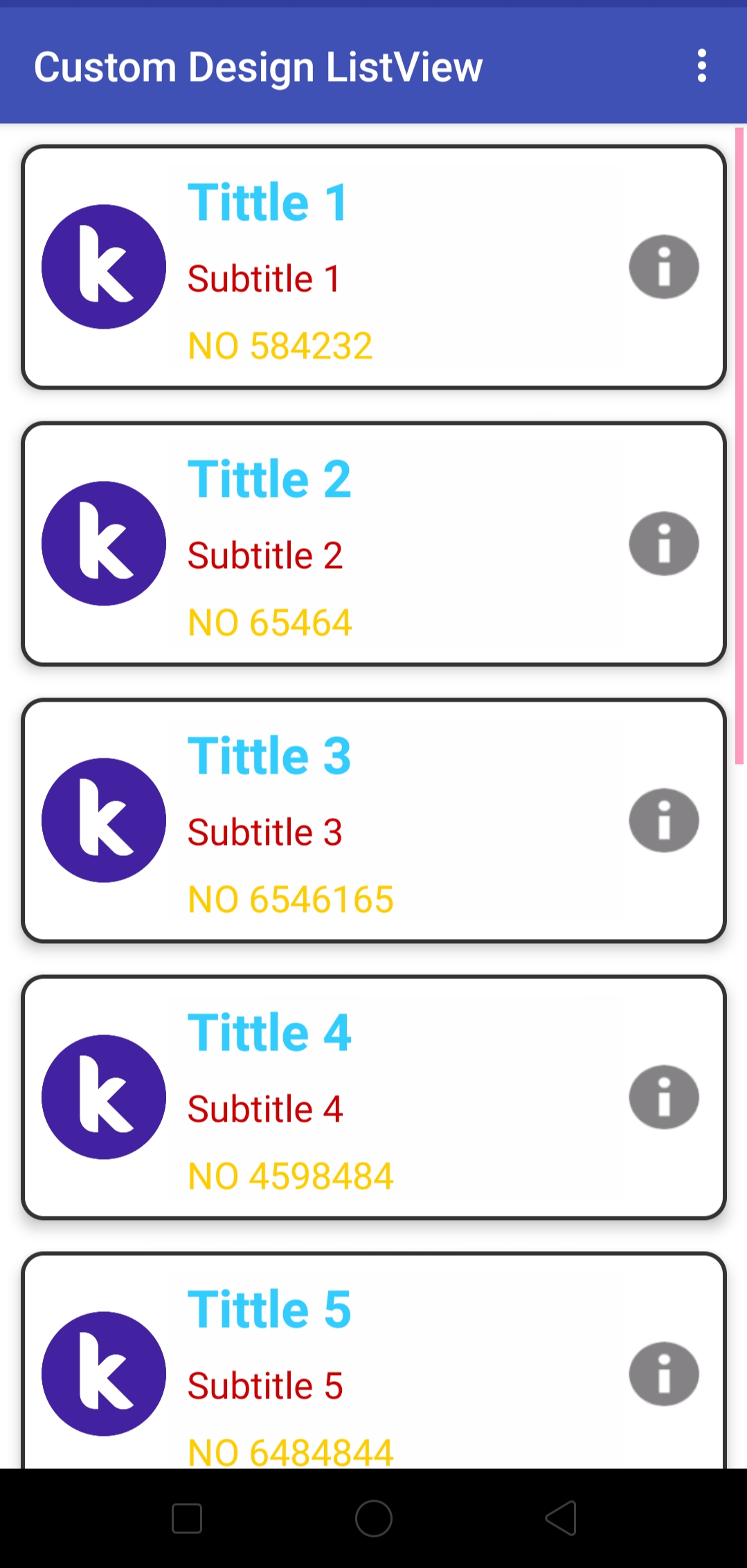Tap the info icon on Tittle 4
Image resolution: width=747 pixels, height=1568 pixels.
coord(664,1097)
